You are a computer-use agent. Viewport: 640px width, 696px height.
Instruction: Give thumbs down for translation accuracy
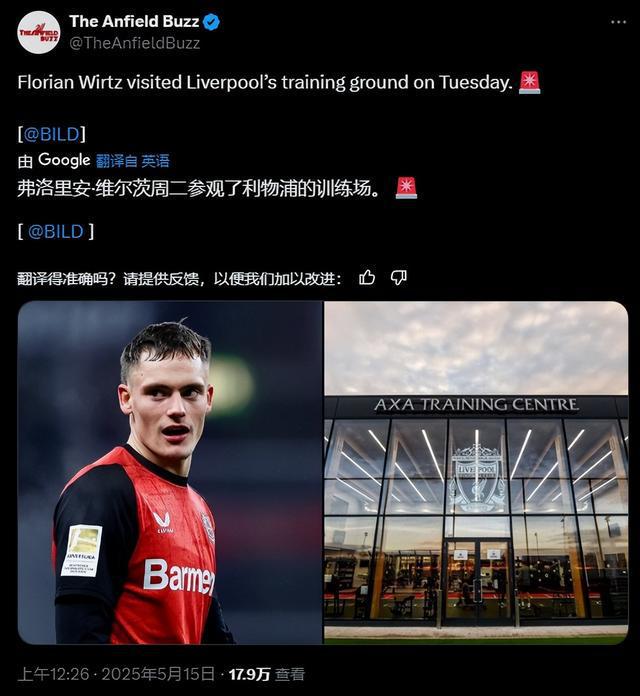tap(398, 278)
